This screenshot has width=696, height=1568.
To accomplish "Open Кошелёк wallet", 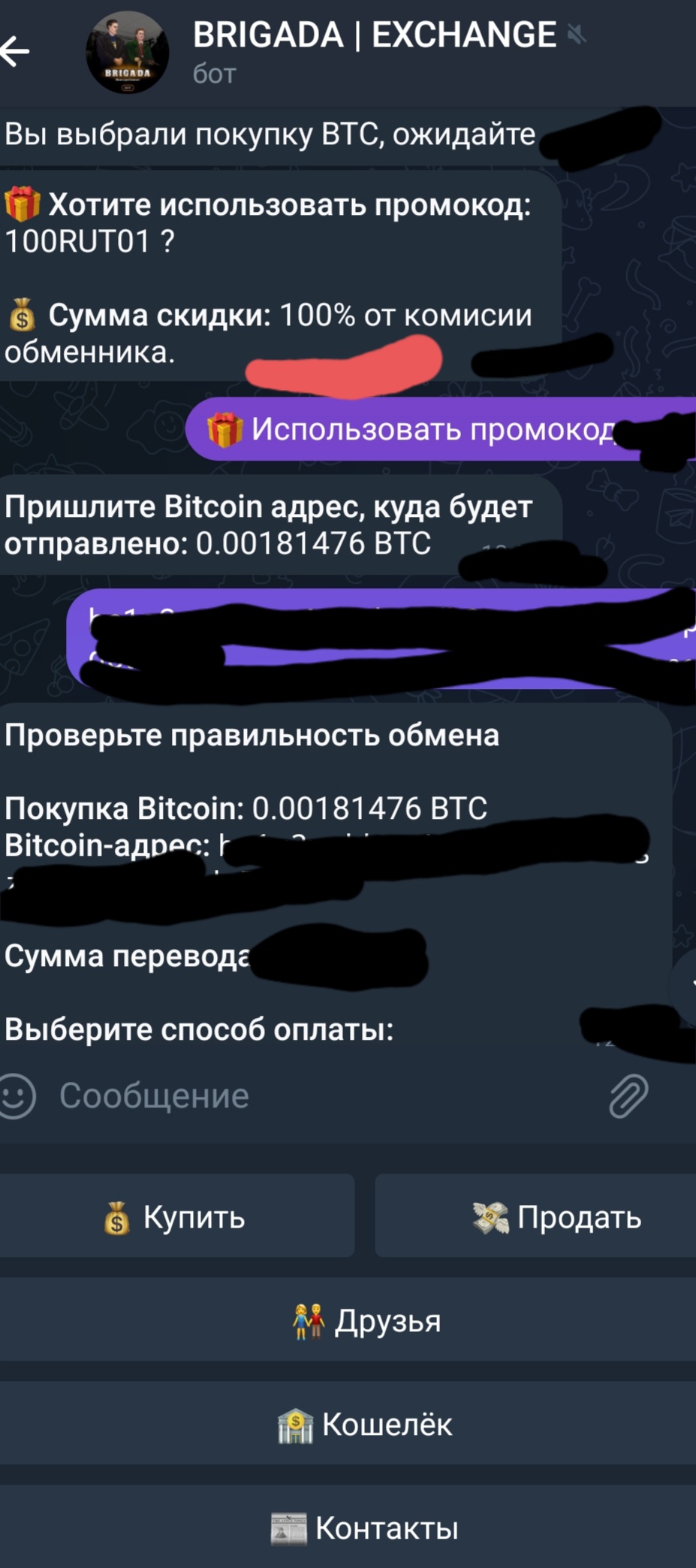I will click(348, 1424).
